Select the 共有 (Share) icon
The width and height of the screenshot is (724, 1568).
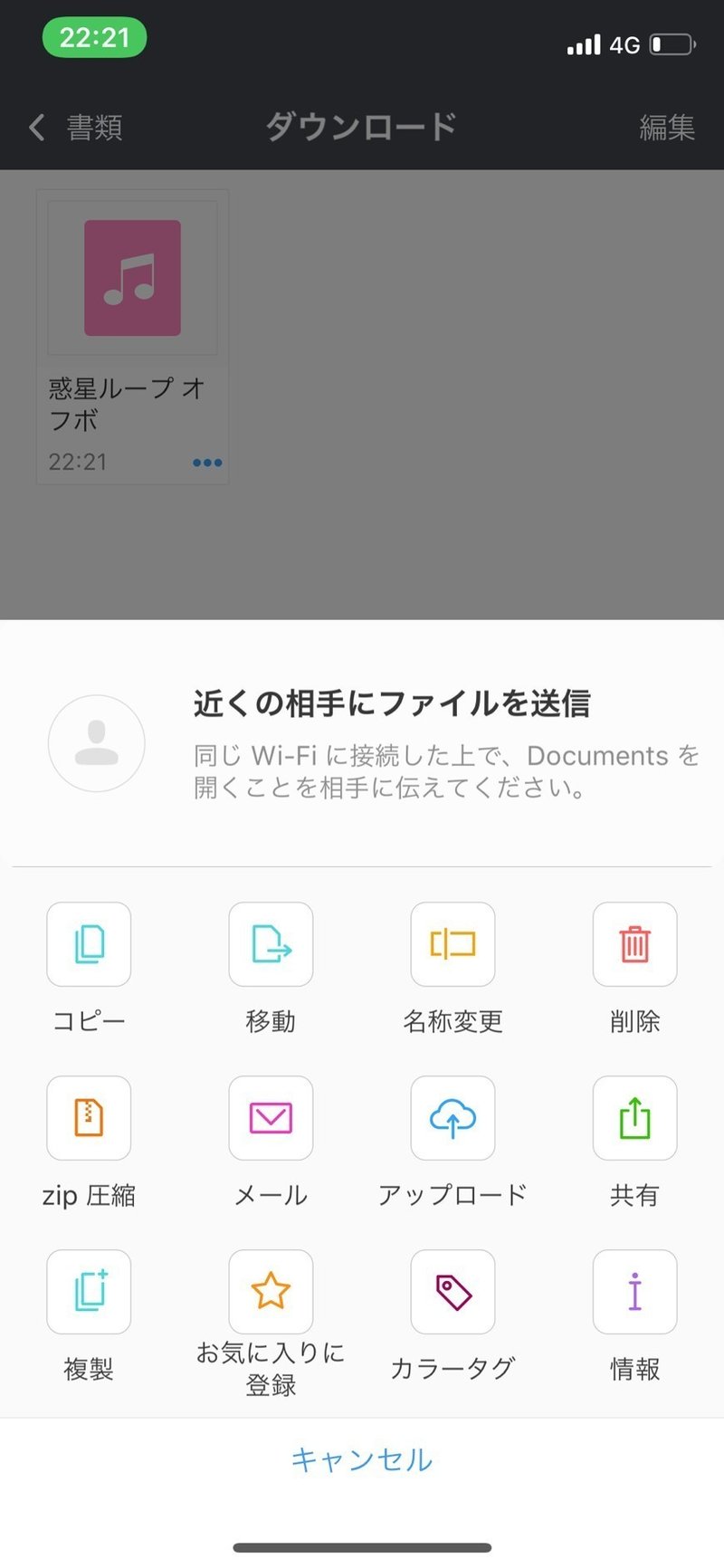(x=633, y=1118)
